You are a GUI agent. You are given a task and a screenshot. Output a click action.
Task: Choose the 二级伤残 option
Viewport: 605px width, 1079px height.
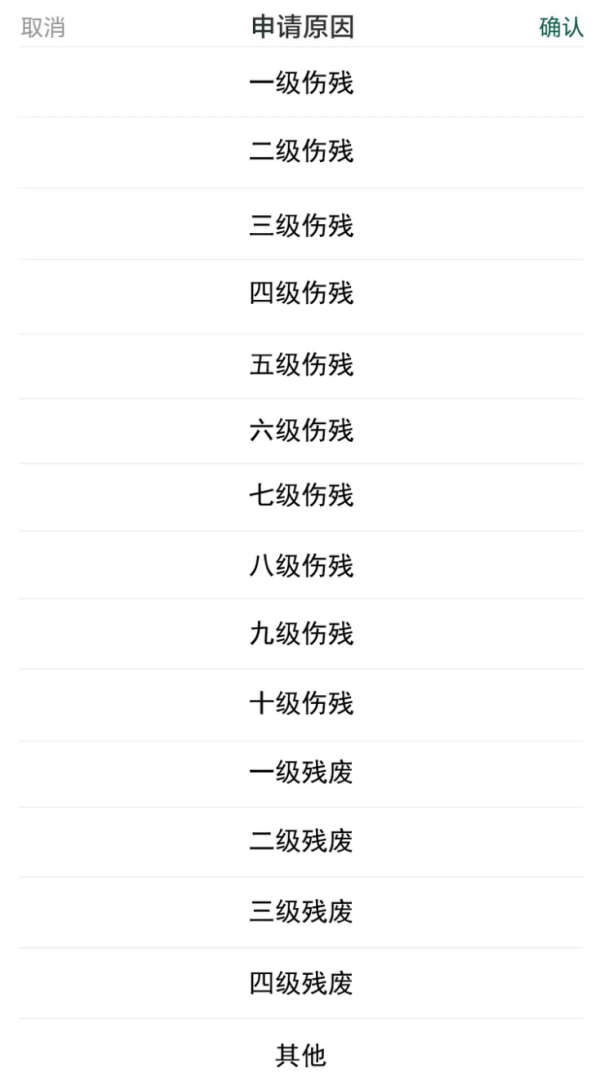(x=301, y=152)
